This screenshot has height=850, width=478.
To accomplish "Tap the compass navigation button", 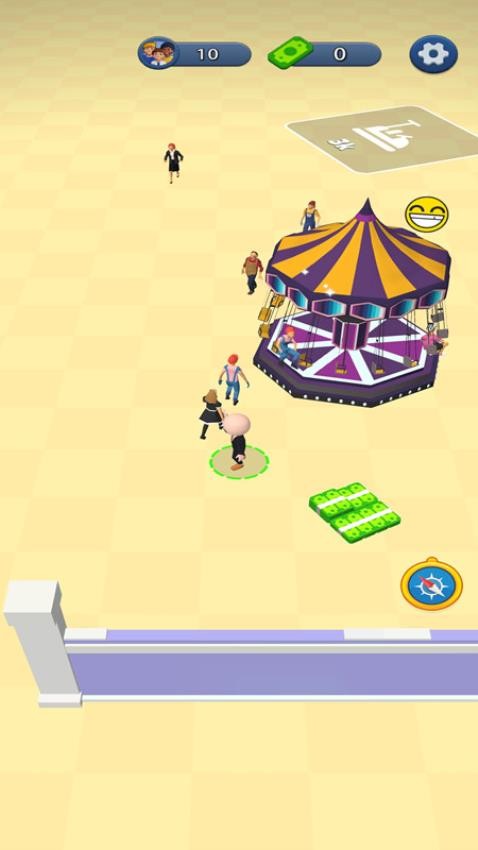I will coord(431,584).
